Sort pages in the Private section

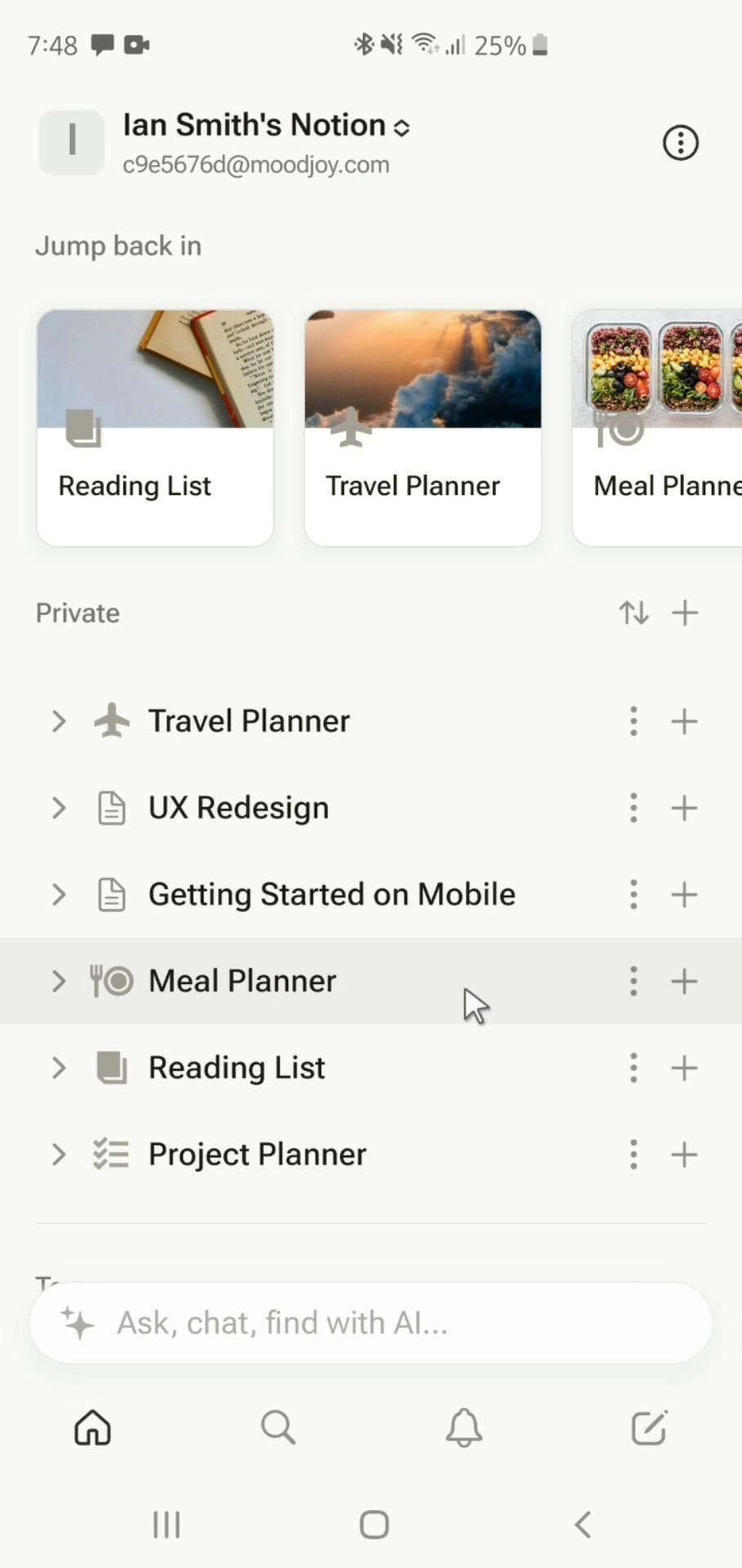coord(634,612)
